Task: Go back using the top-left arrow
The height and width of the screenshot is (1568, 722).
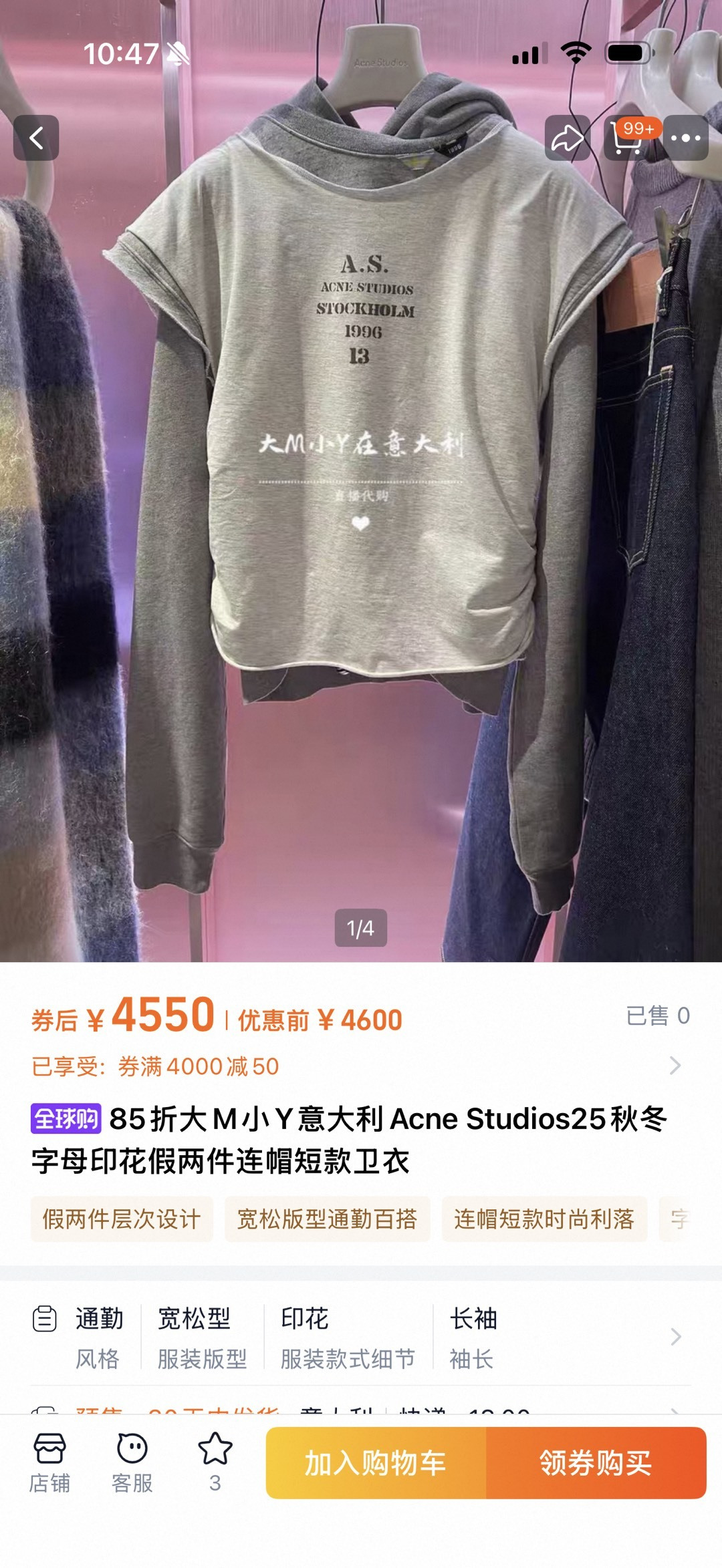Action: click(36, 138)
